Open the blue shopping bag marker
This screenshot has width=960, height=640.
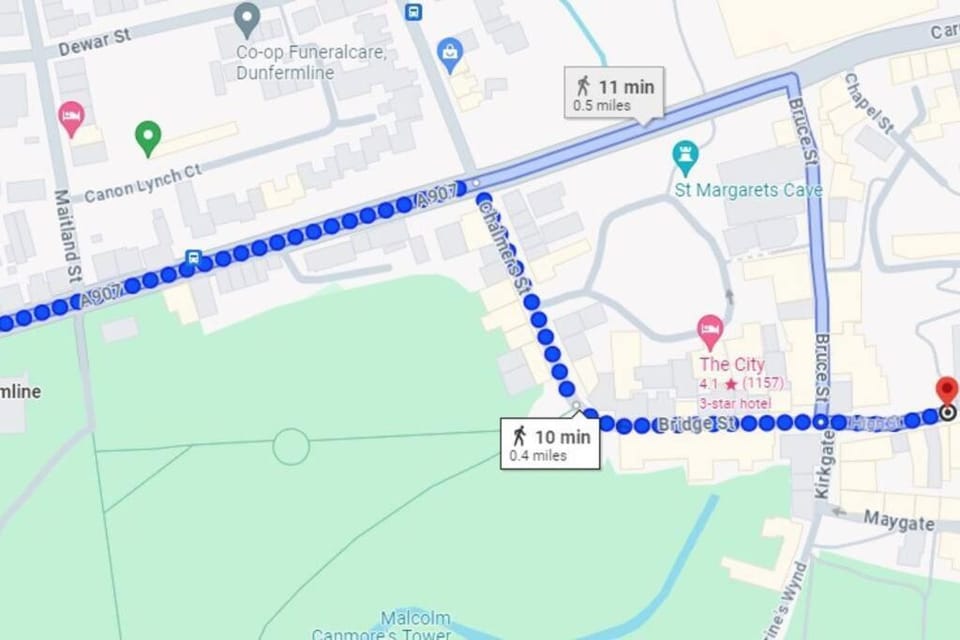(x=450, y=52)
